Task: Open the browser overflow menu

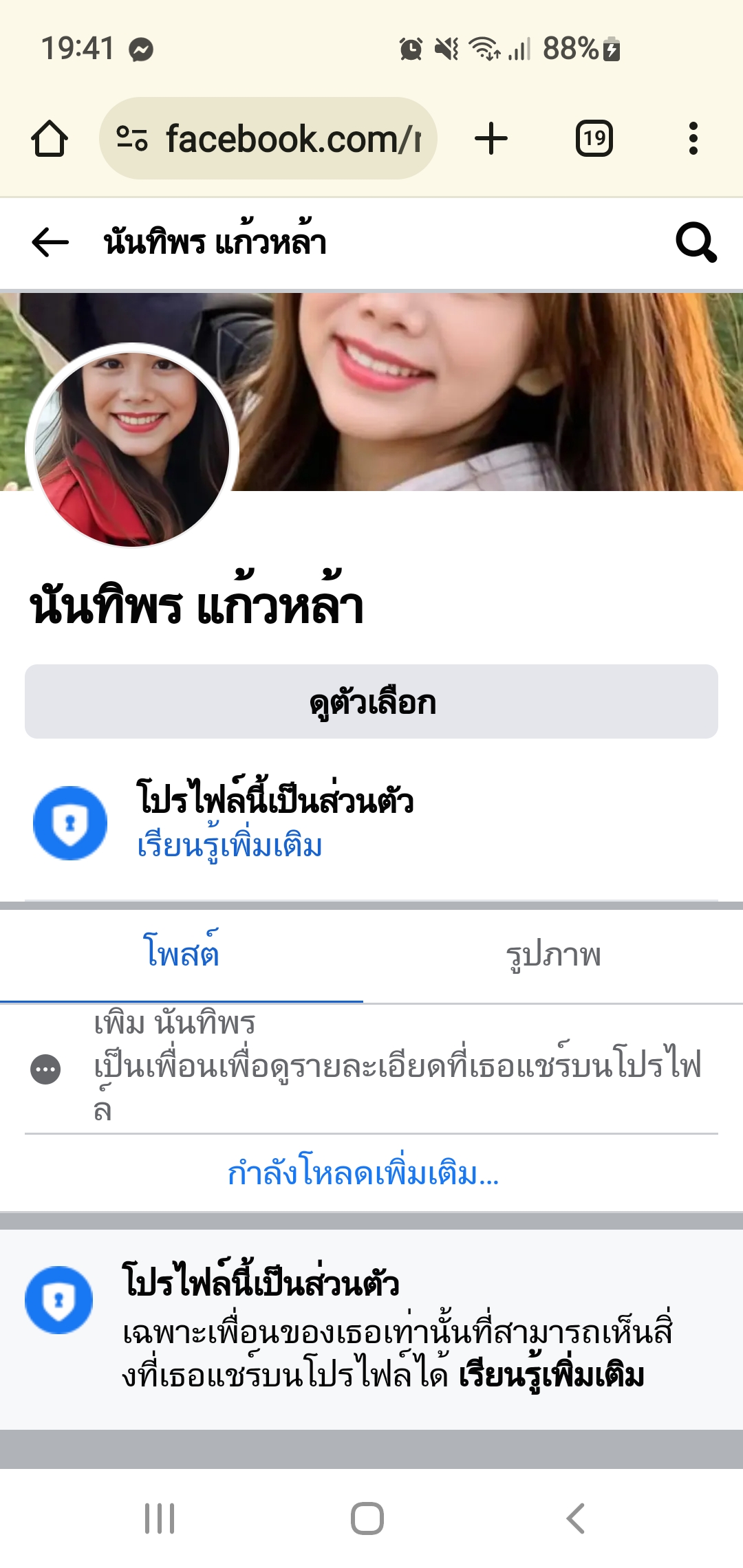Action: pyautogui.click(x=693, y=139)
